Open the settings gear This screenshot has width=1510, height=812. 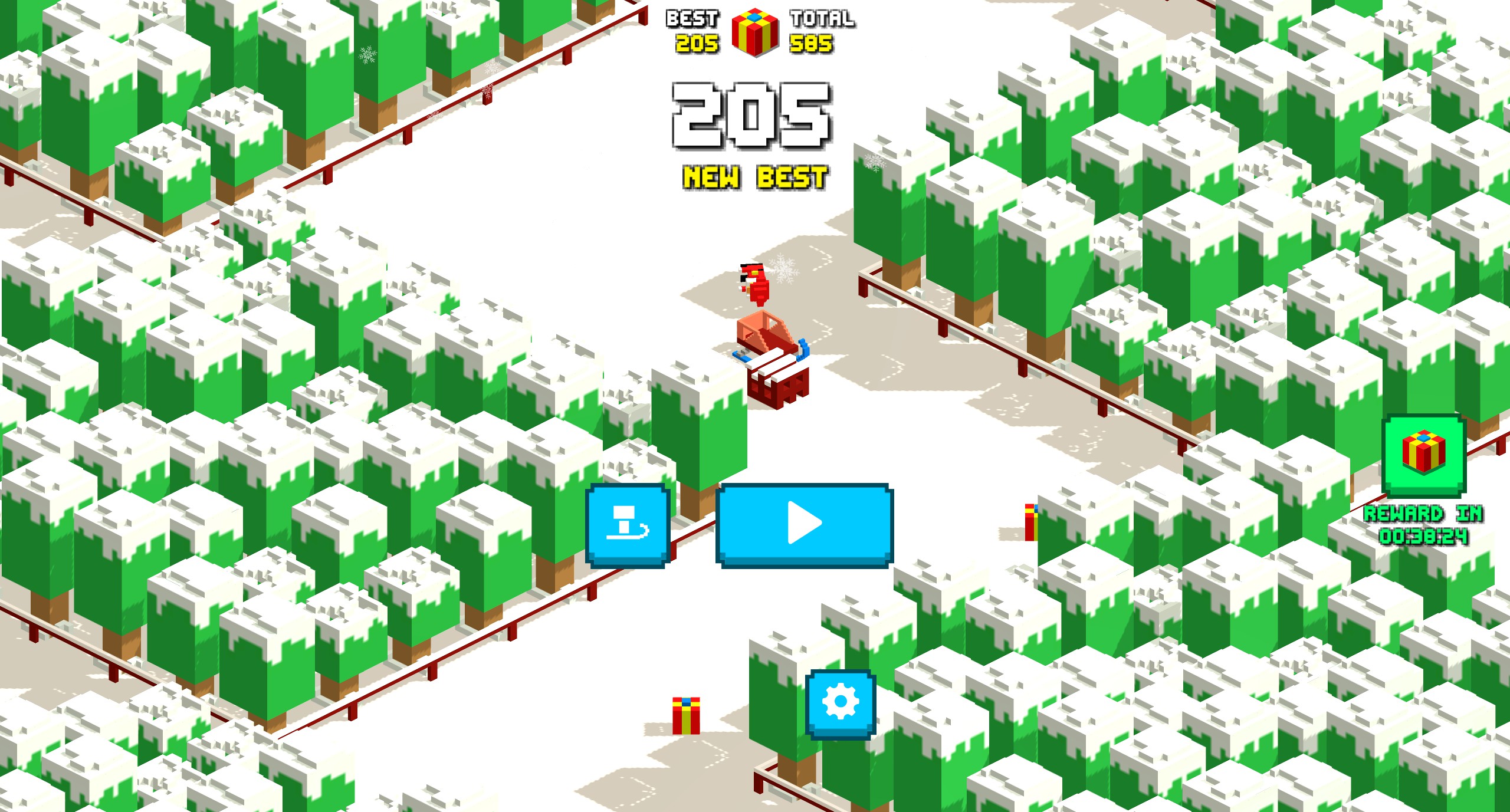[x=840, y=703]
